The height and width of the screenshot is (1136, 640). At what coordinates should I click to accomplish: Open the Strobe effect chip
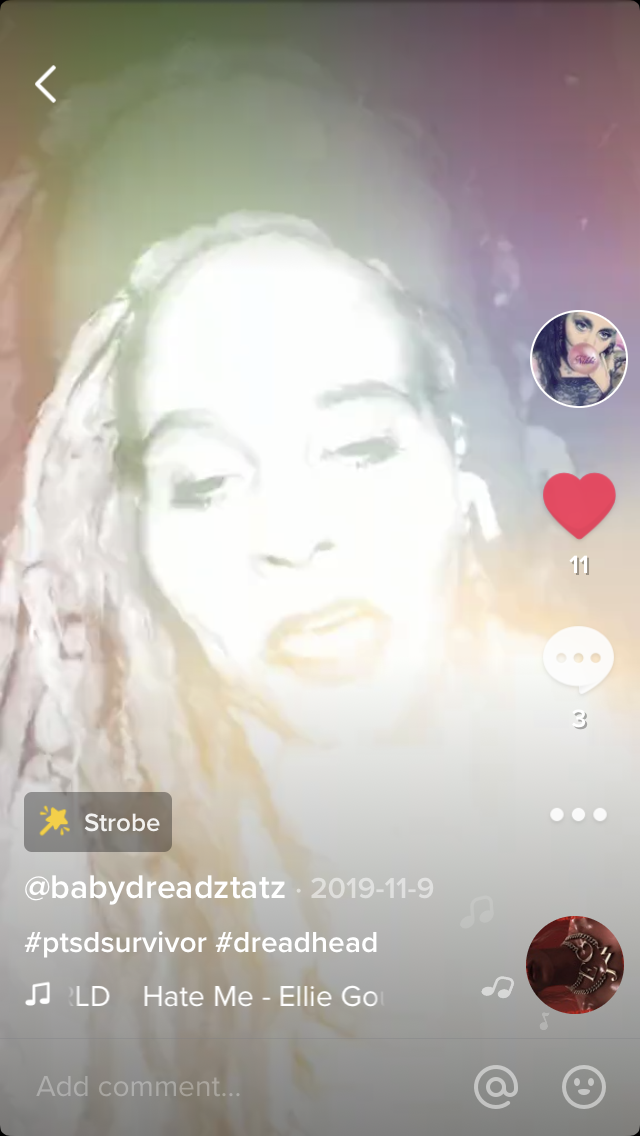tap(98, 822)
